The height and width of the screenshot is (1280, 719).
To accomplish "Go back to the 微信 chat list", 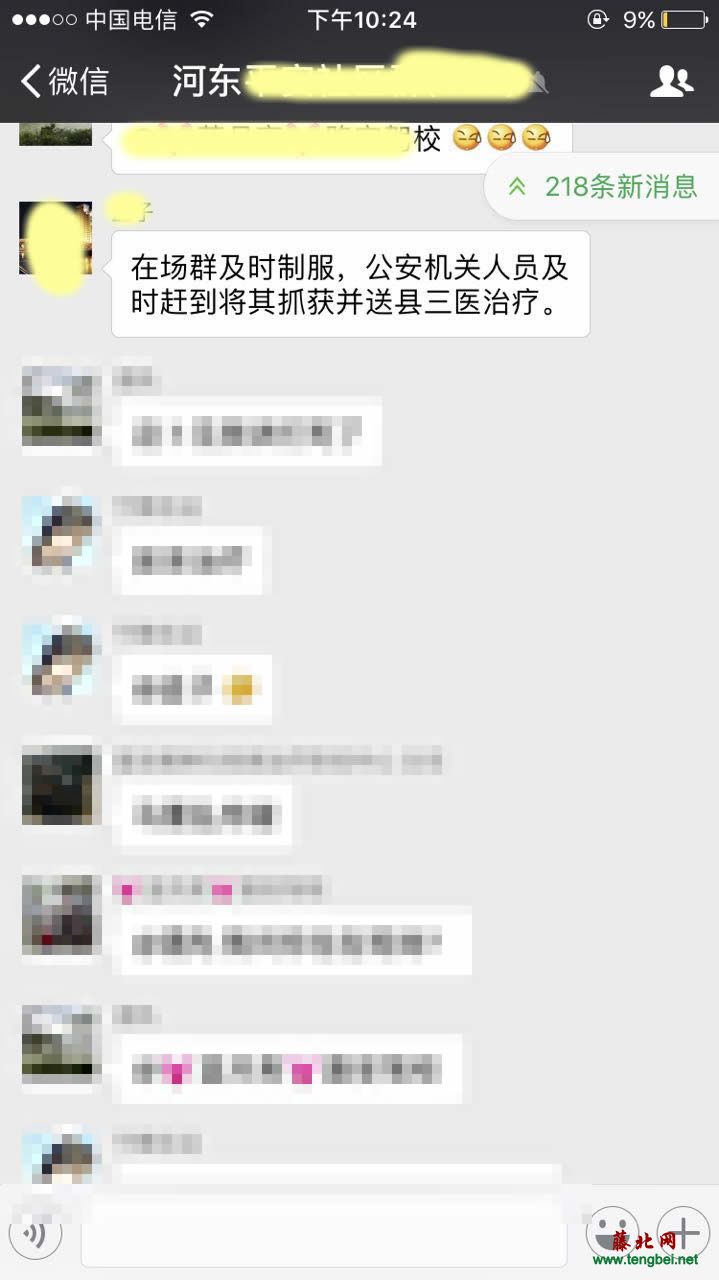I will pyautogui.click(x=64, y=81).
